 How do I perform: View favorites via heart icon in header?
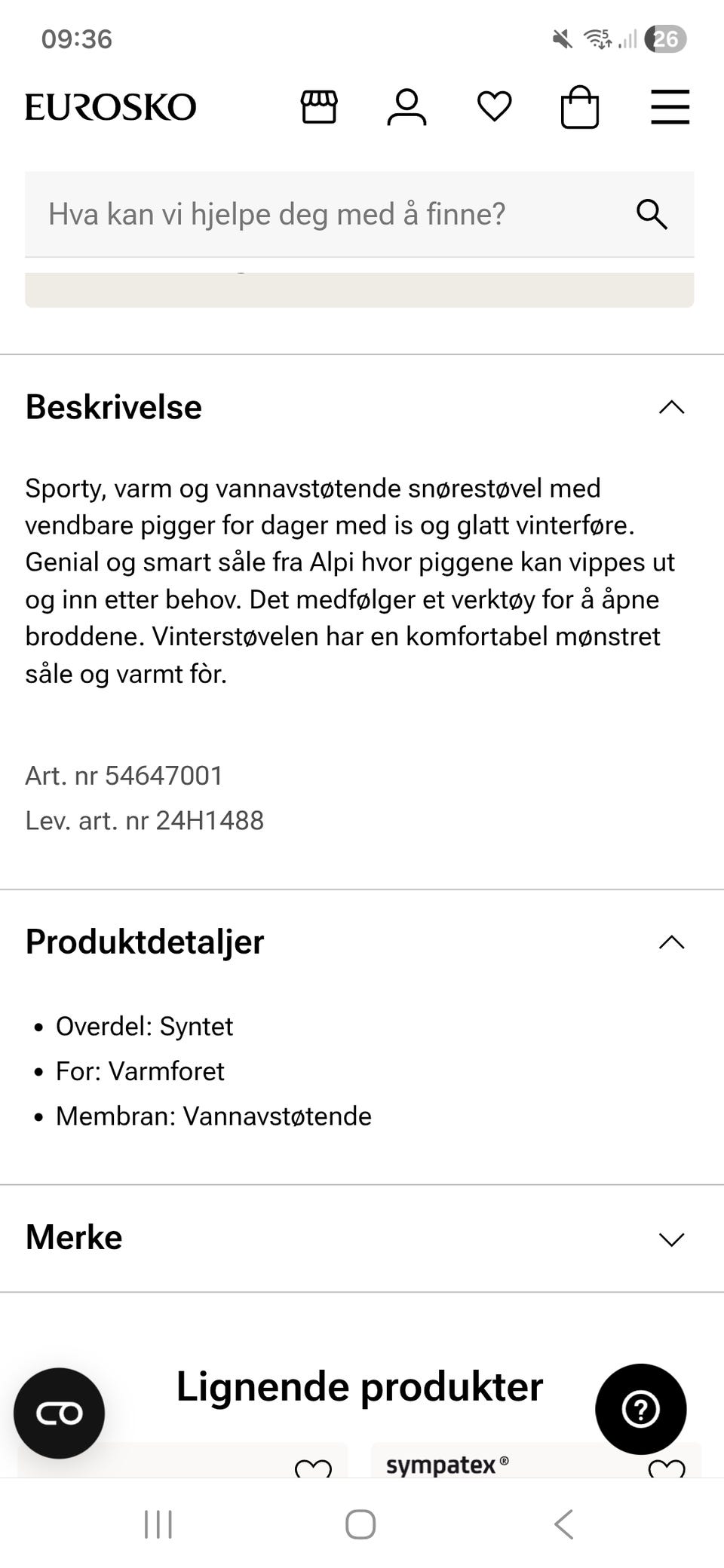pos(494,107)
